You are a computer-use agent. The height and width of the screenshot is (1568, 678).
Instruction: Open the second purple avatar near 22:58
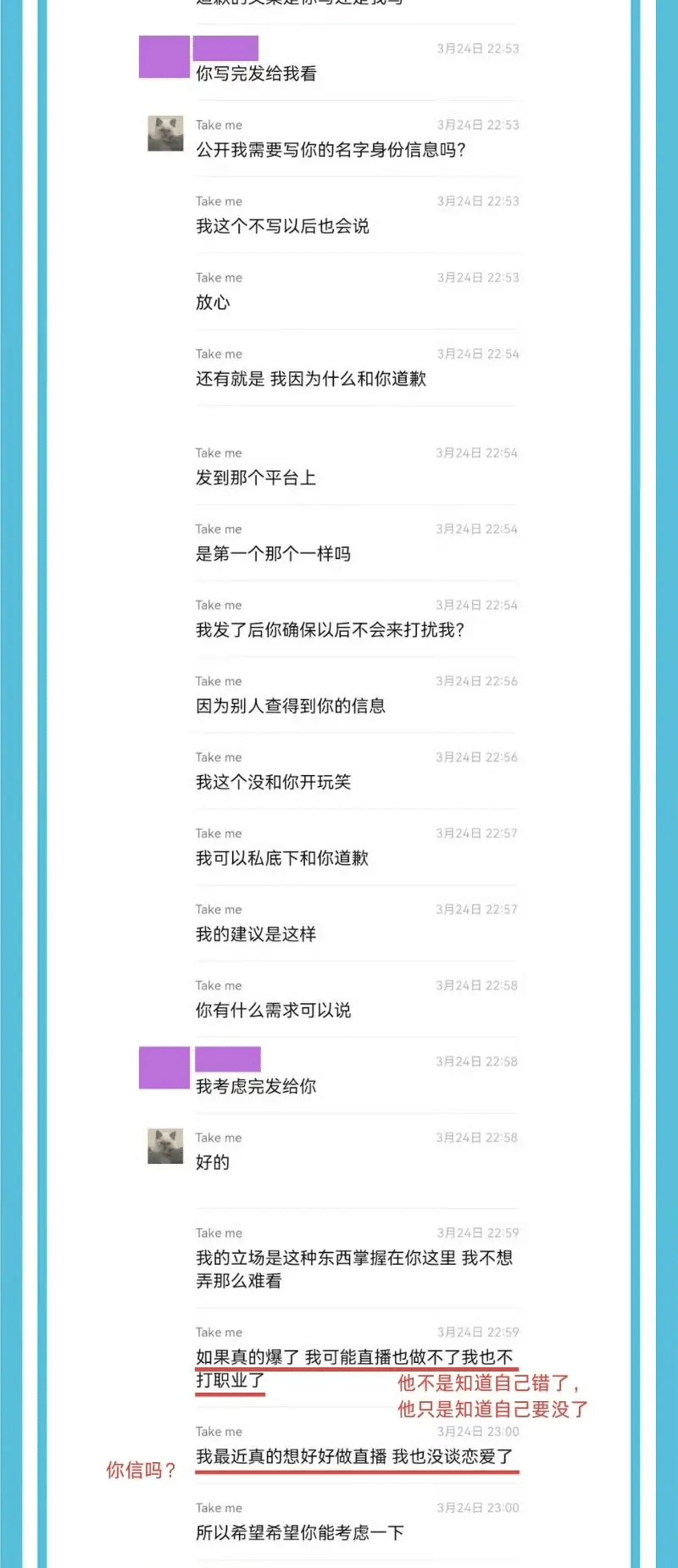(161, 1067)
